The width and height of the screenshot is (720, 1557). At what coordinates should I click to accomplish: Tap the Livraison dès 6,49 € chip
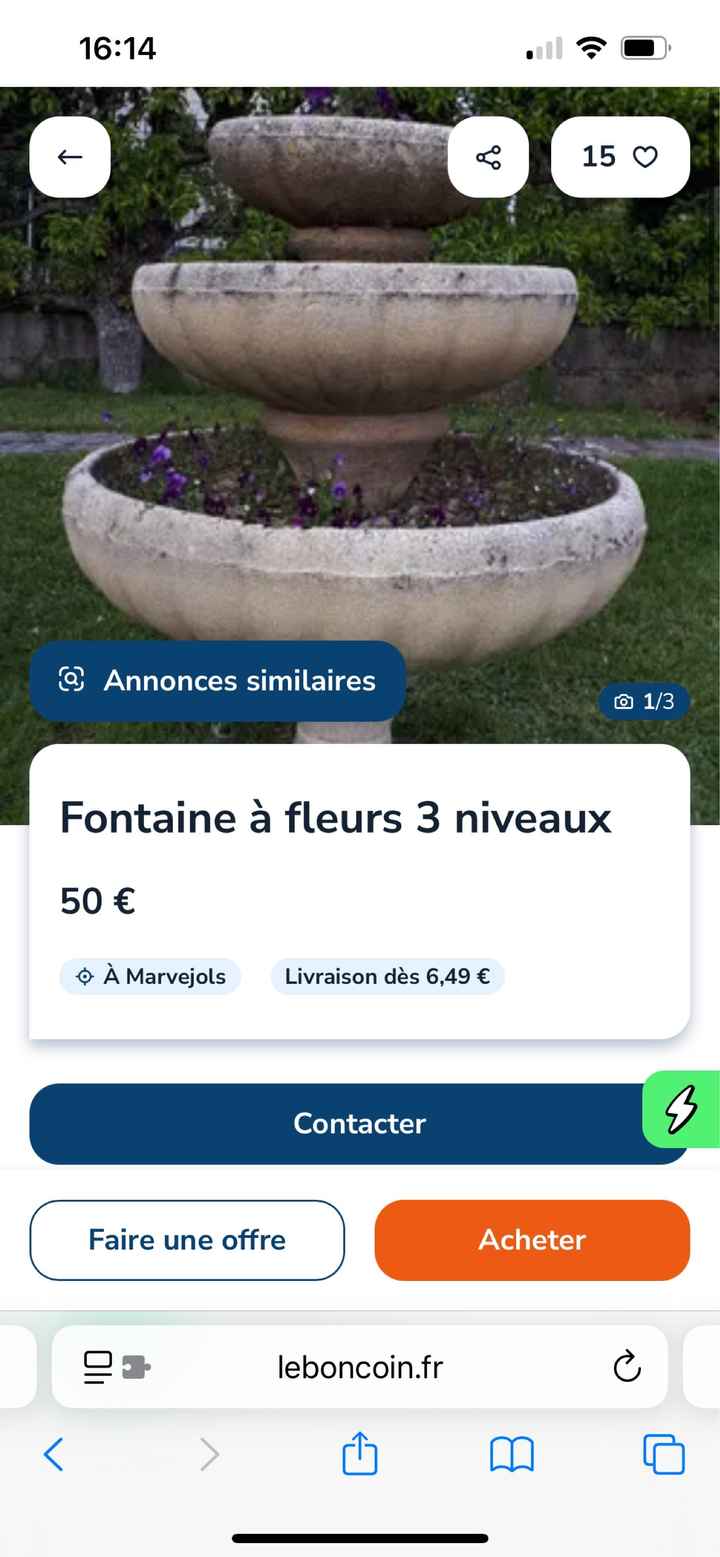point(387,976)
